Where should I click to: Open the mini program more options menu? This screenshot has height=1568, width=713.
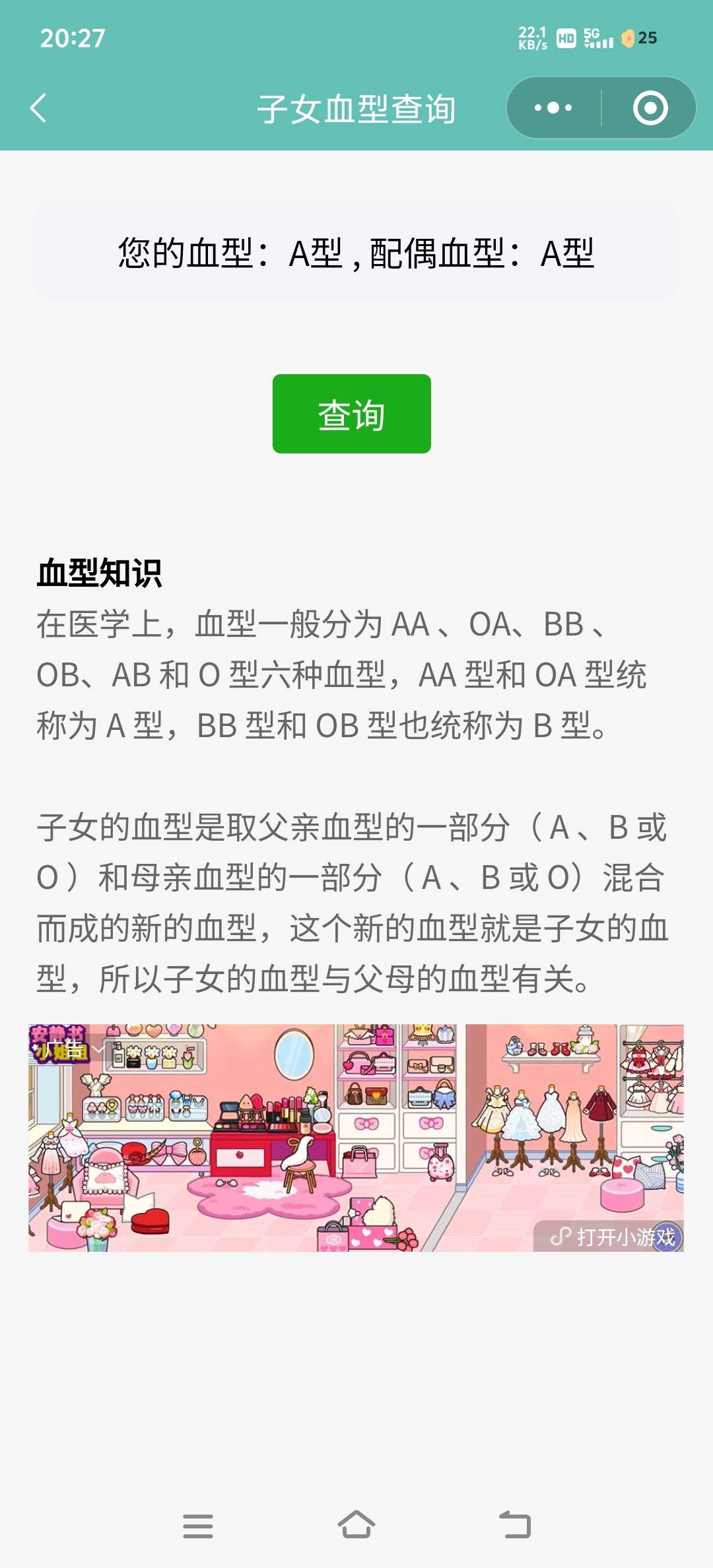(x=553, y=108)
